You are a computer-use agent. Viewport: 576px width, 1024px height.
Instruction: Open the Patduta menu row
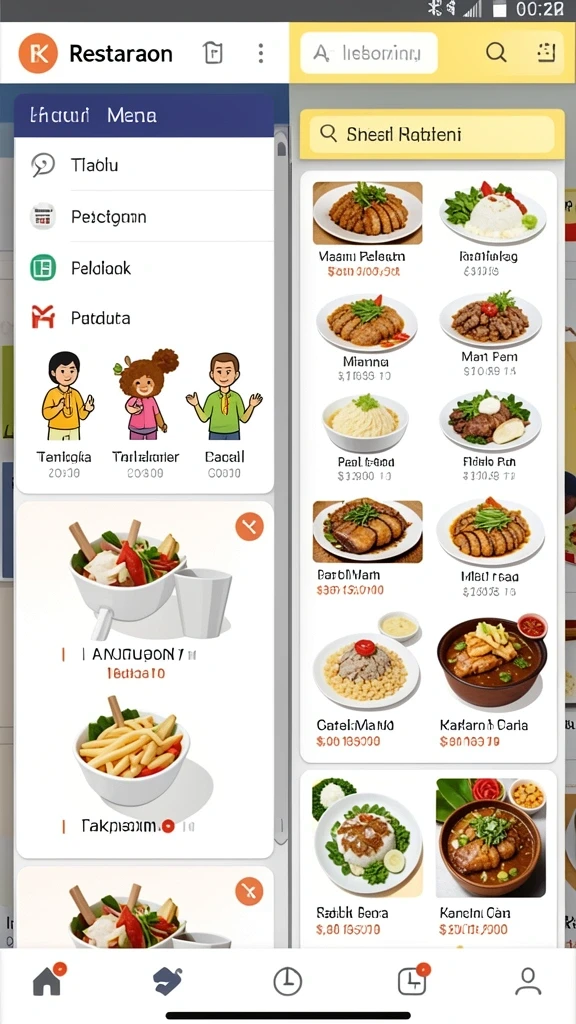144,318
